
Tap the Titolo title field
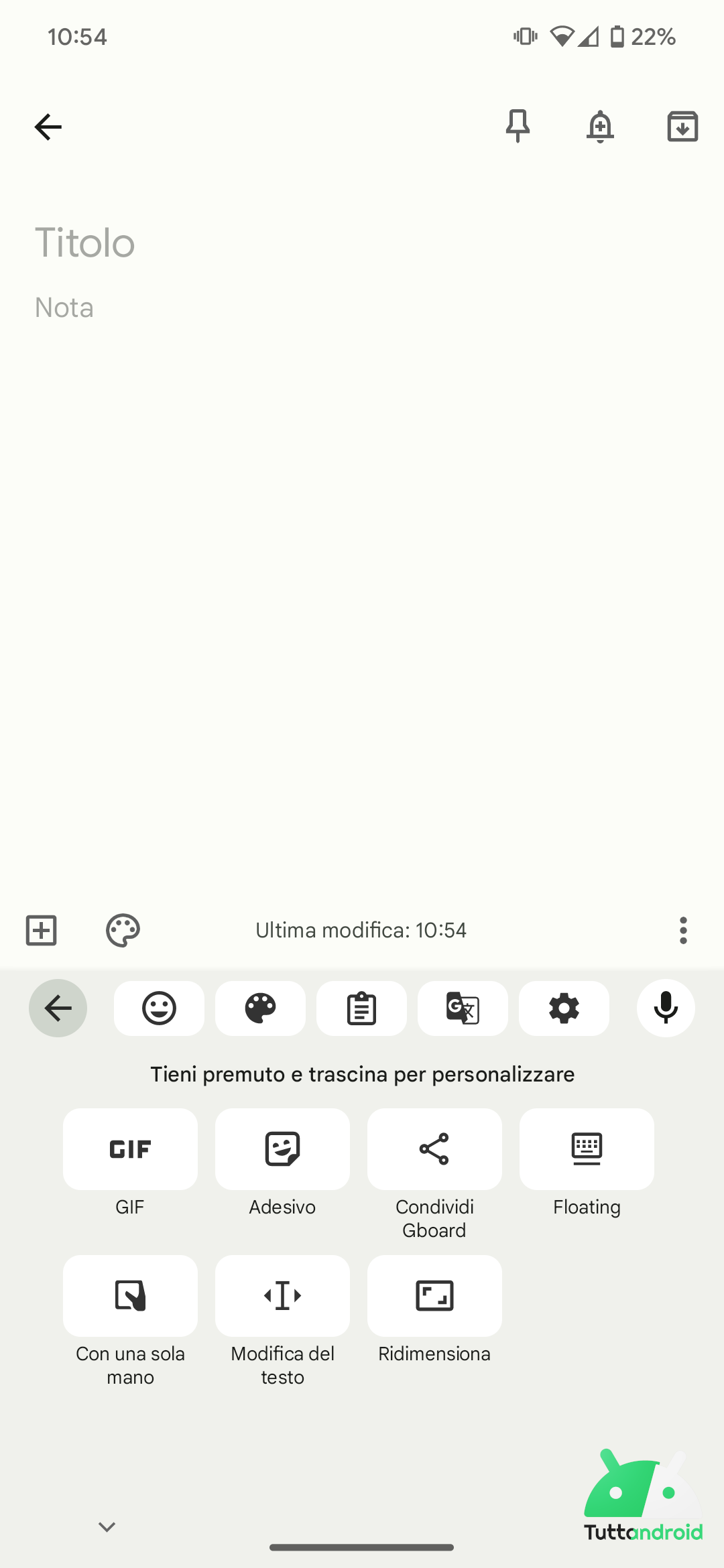click(362, 243)
